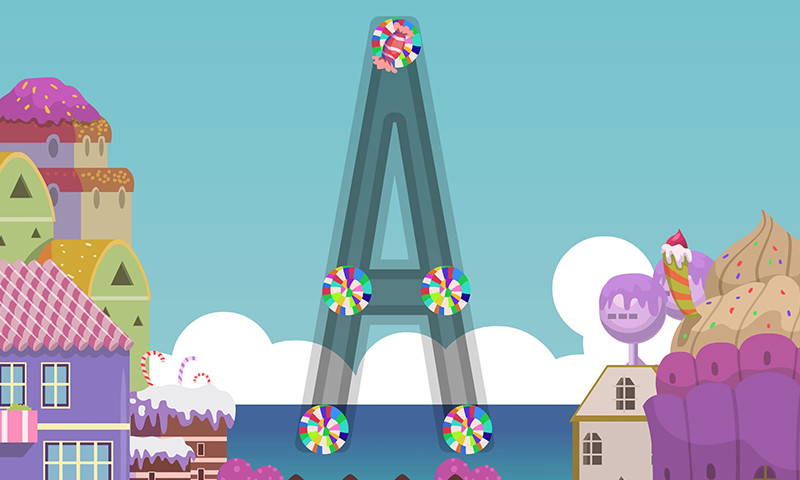Tap the wrapped candy at letter A's peak
The width and height of the screenshot is (800, 480).
click(393, 45)
